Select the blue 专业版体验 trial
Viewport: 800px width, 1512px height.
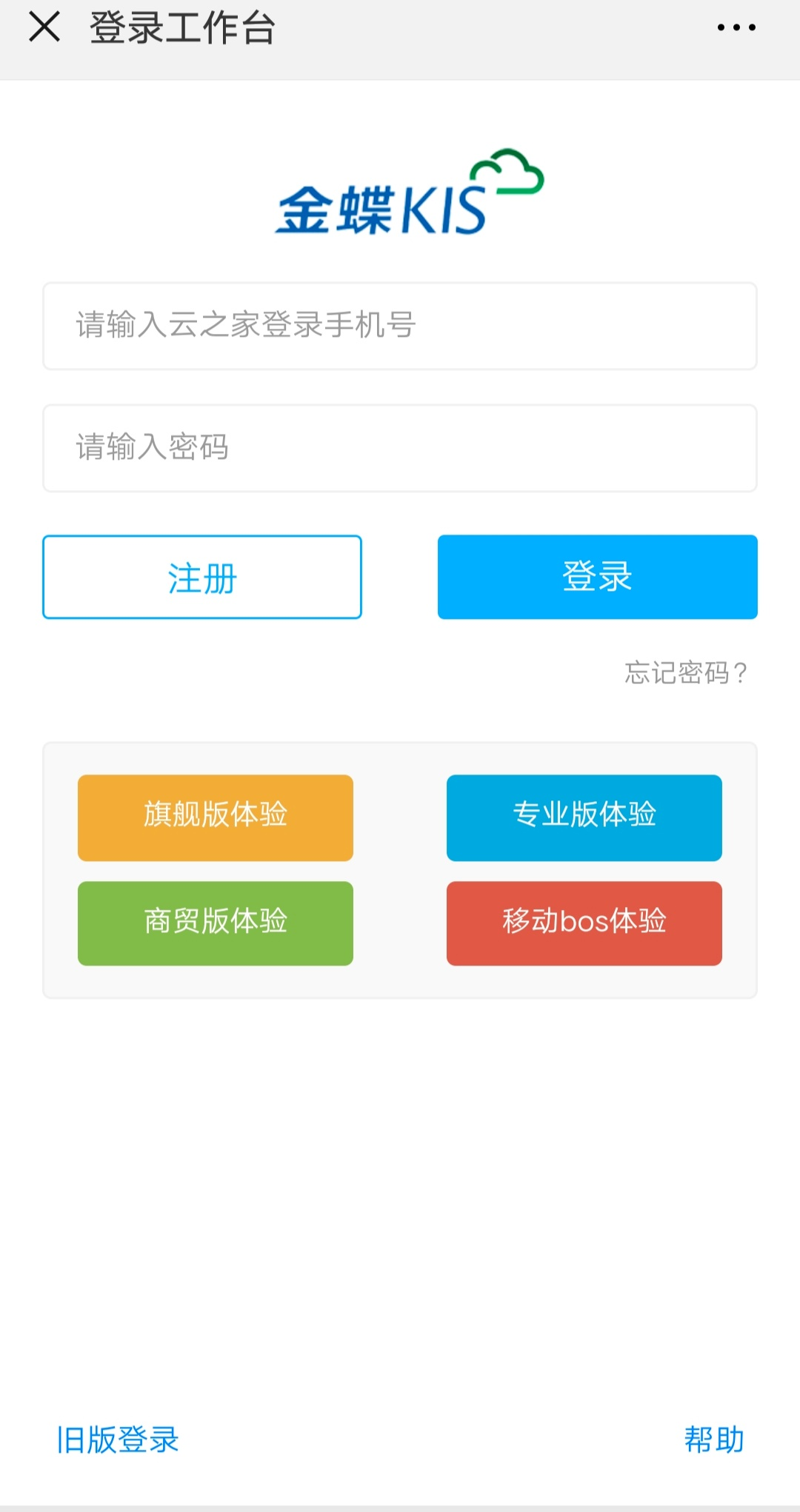[x=584, y=817]
